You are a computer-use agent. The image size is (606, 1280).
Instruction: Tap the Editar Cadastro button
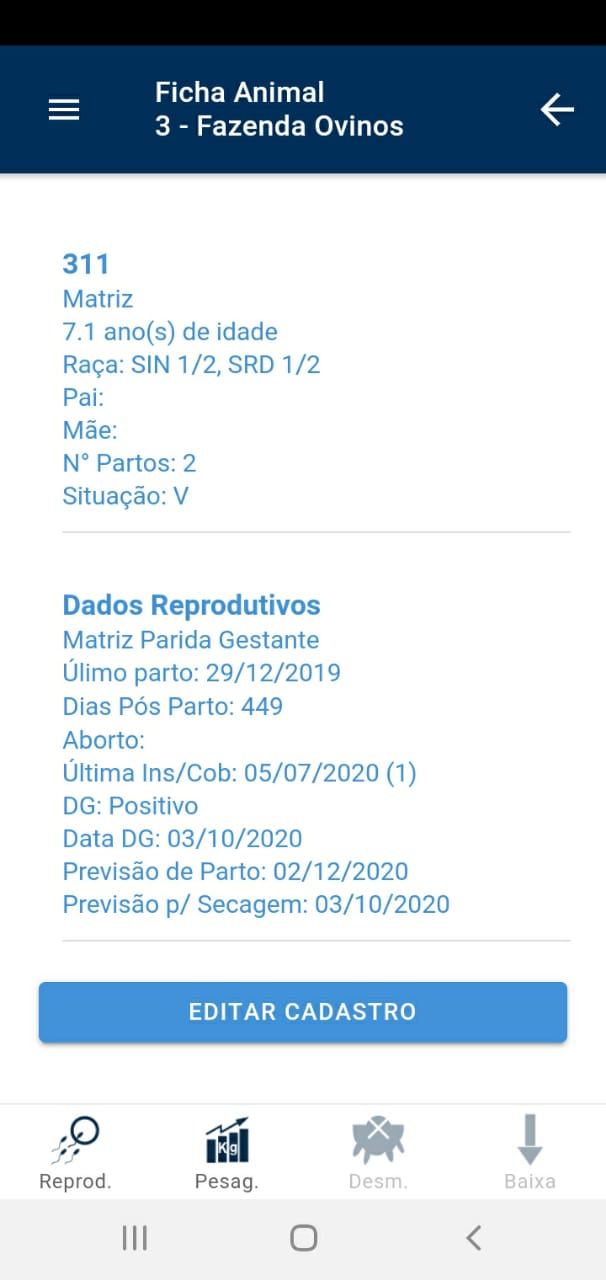pyautogui.click(x=303, y=1012)
